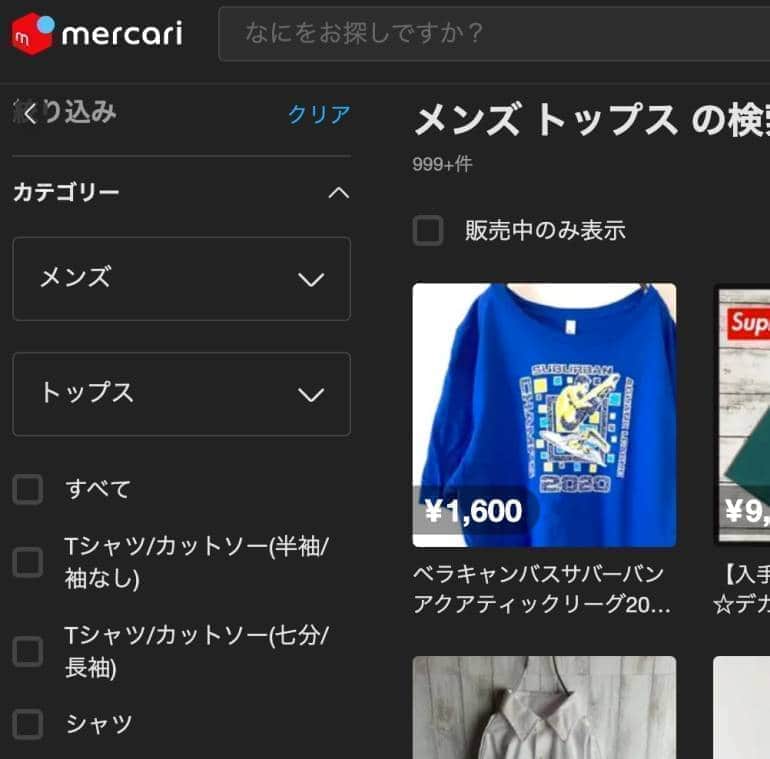The height and width of the screenshot is (759, 770).
Task: Open the Mercari home logo
Action: (97, 34)
